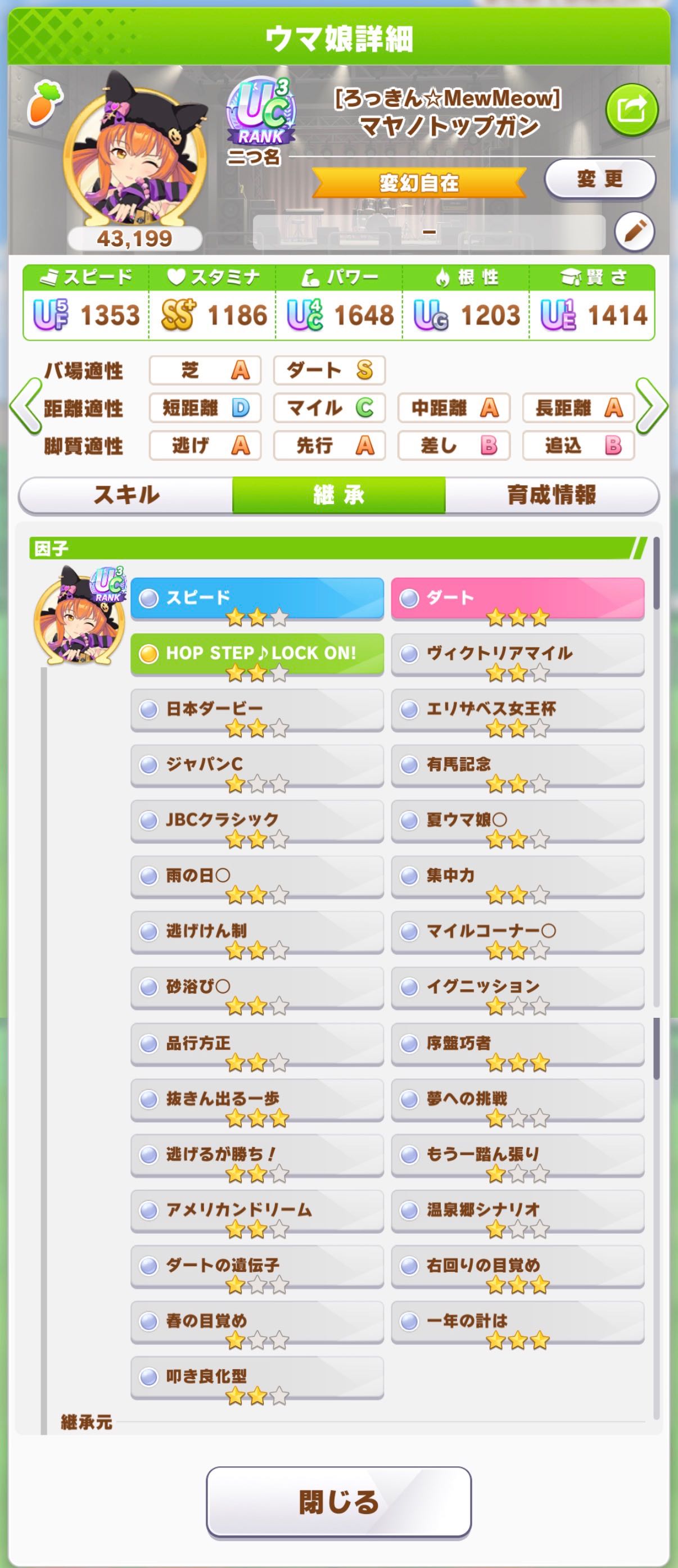View the 叩き良化型 skill factor

256,1377
